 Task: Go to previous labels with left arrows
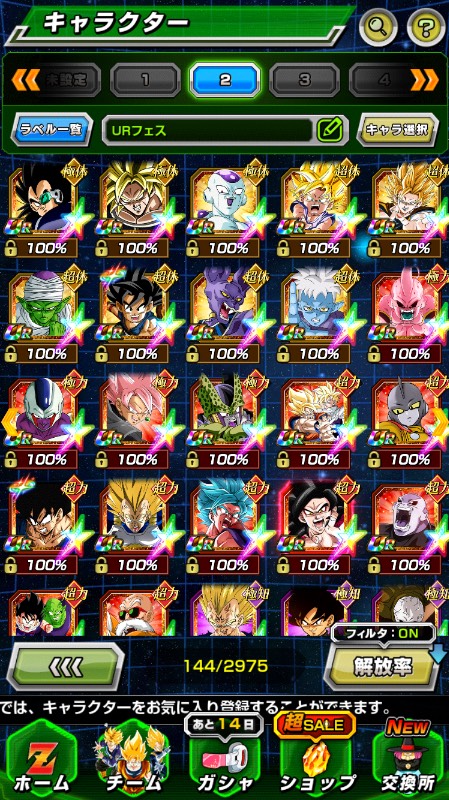(x=25, y=80)
